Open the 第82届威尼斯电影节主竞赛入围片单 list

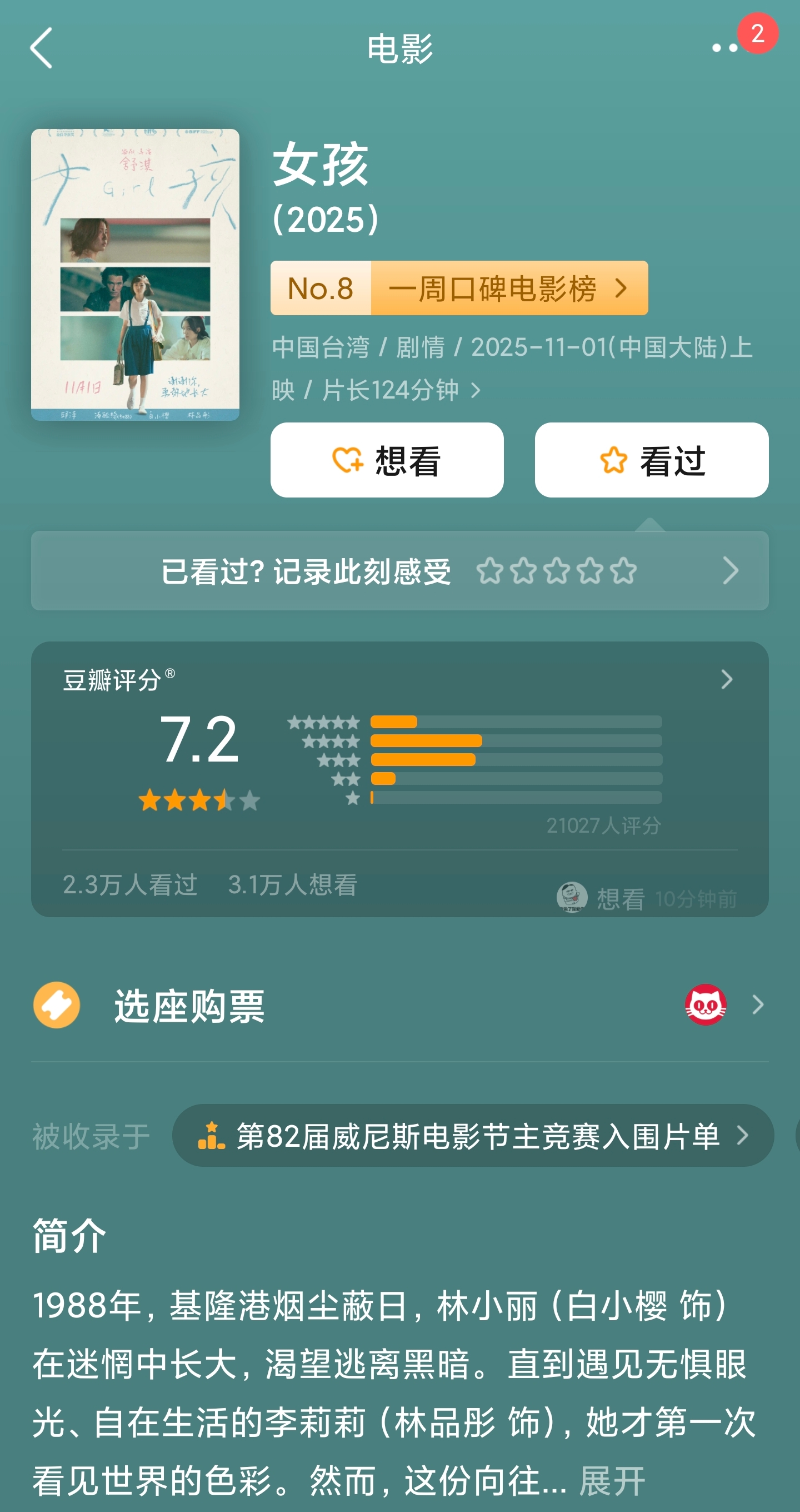(473, 1136)
